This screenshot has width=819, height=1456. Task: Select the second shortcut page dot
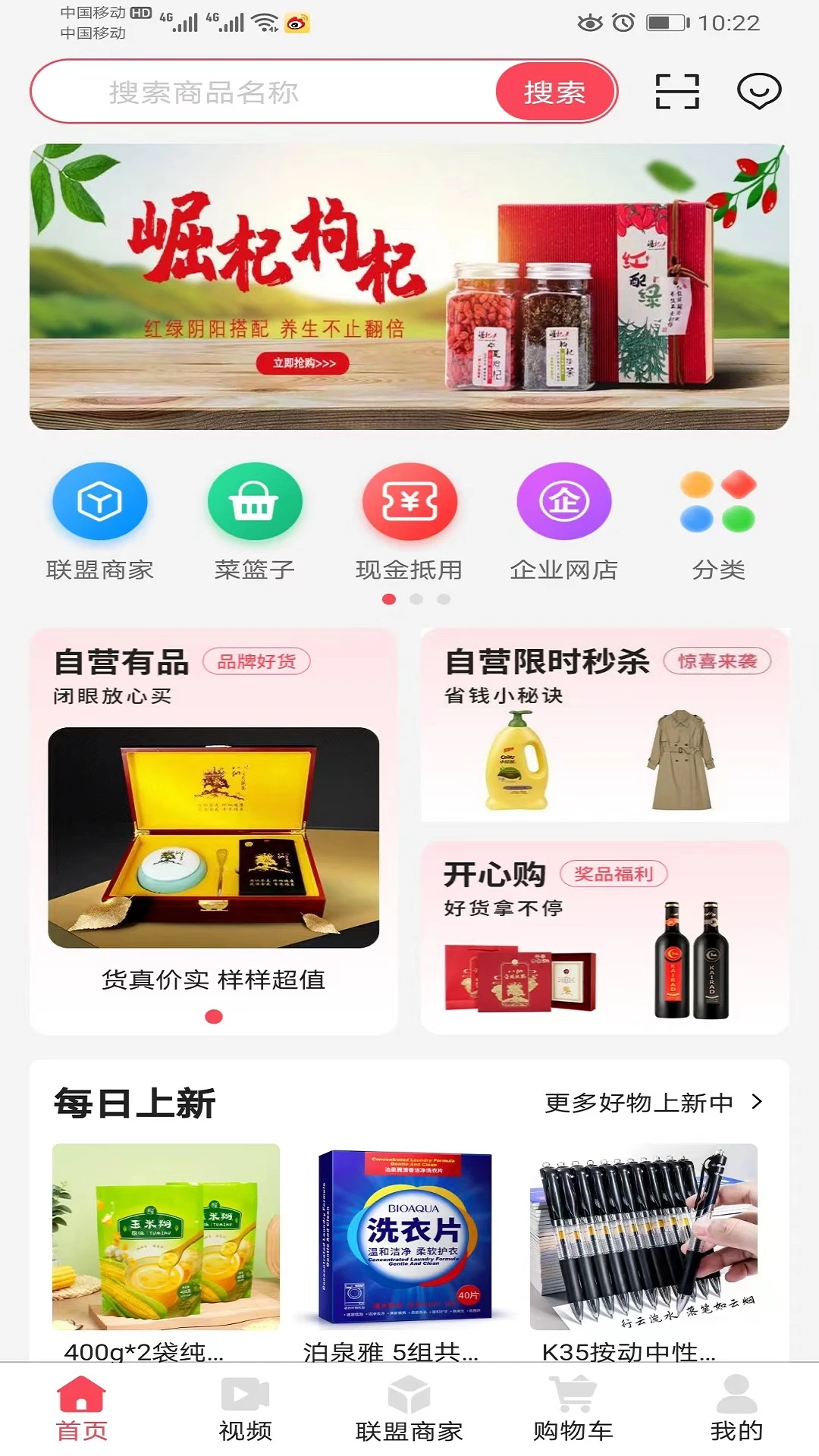[414, 598]
